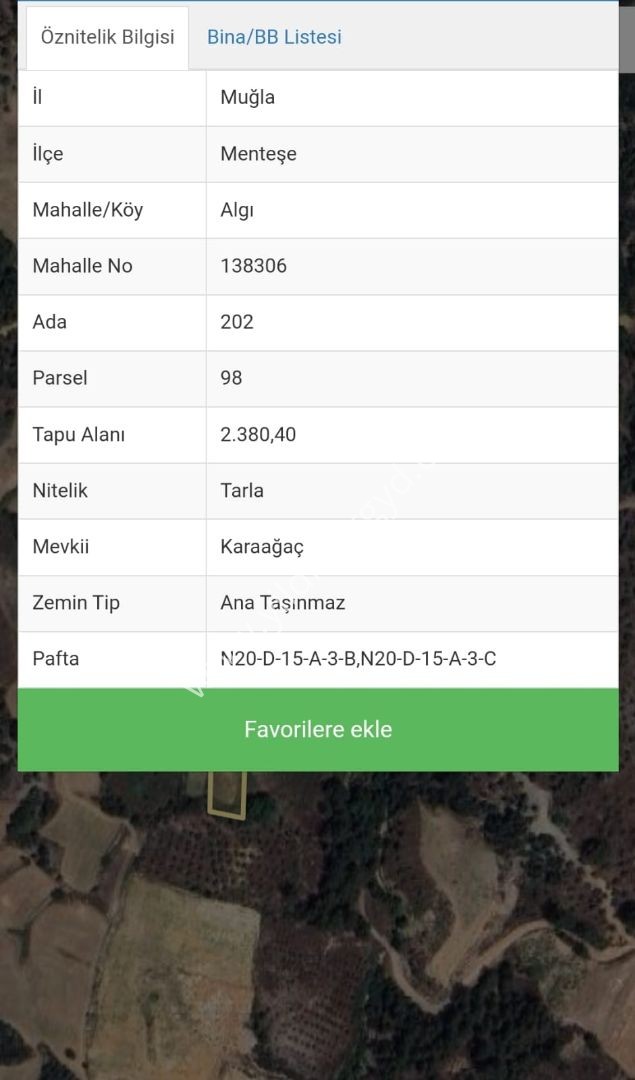This screenshot has height=1080, width=635.
Task: Switch to the Bina/BB Listesi tab
Action: 274,37
